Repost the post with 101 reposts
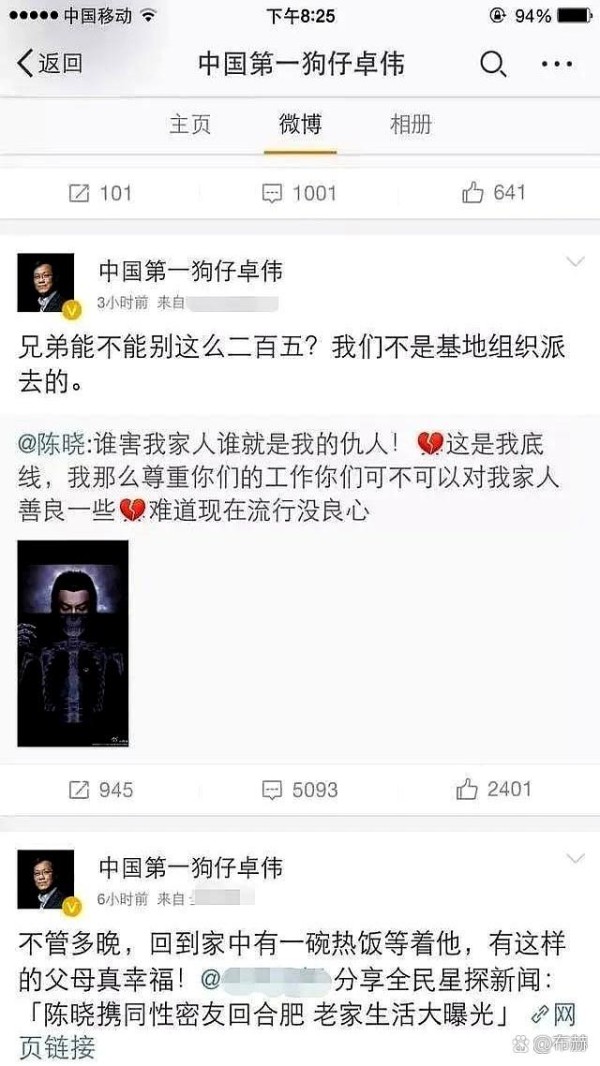This screenshot has height=1066, width=600. (x=100, y=194)
